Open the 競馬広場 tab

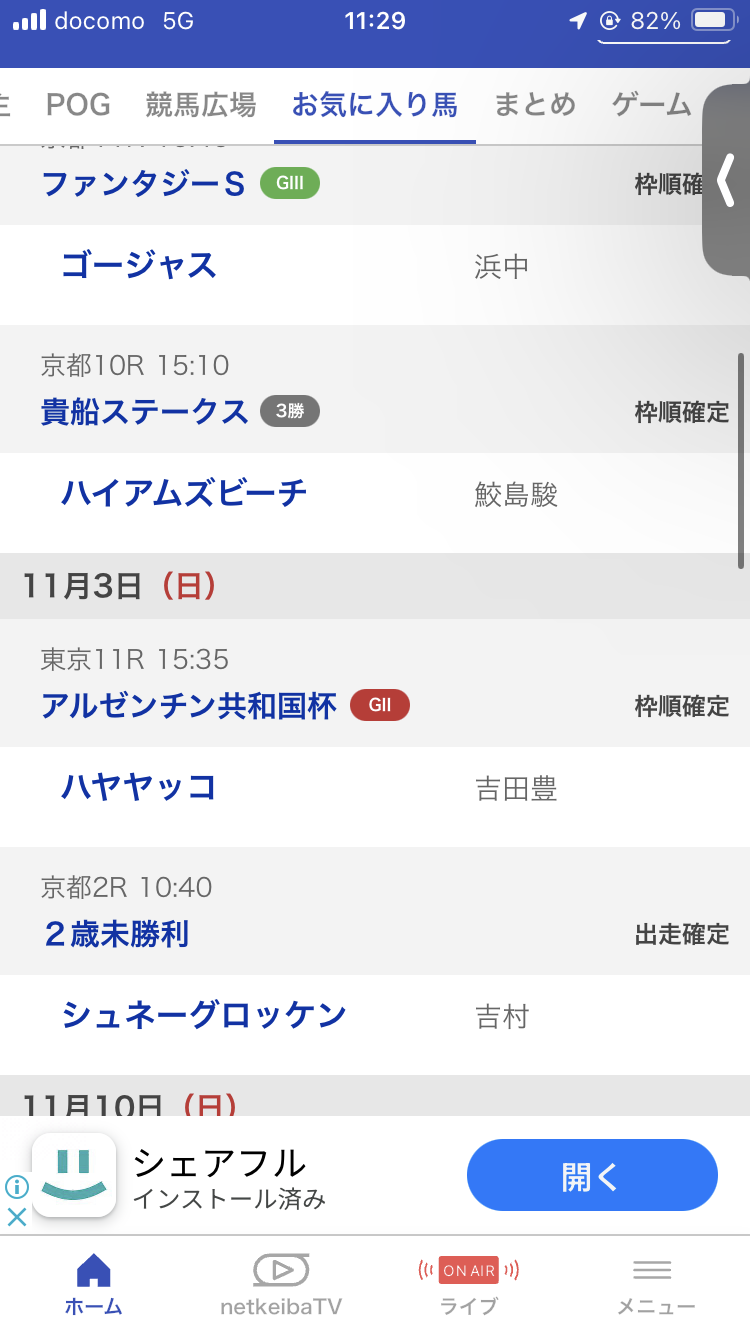200,104
